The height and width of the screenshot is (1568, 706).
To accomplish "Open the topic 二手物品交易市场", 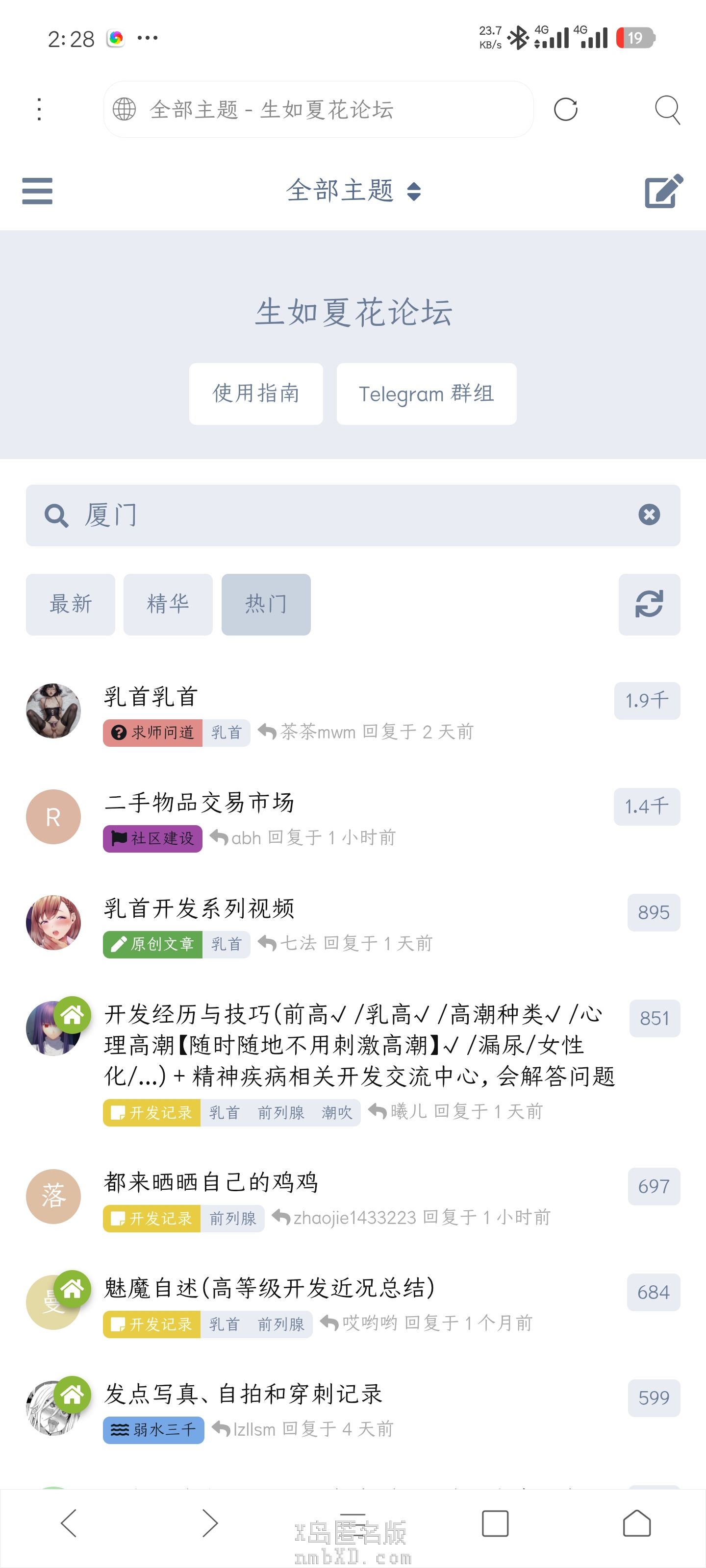I will 200,802.
